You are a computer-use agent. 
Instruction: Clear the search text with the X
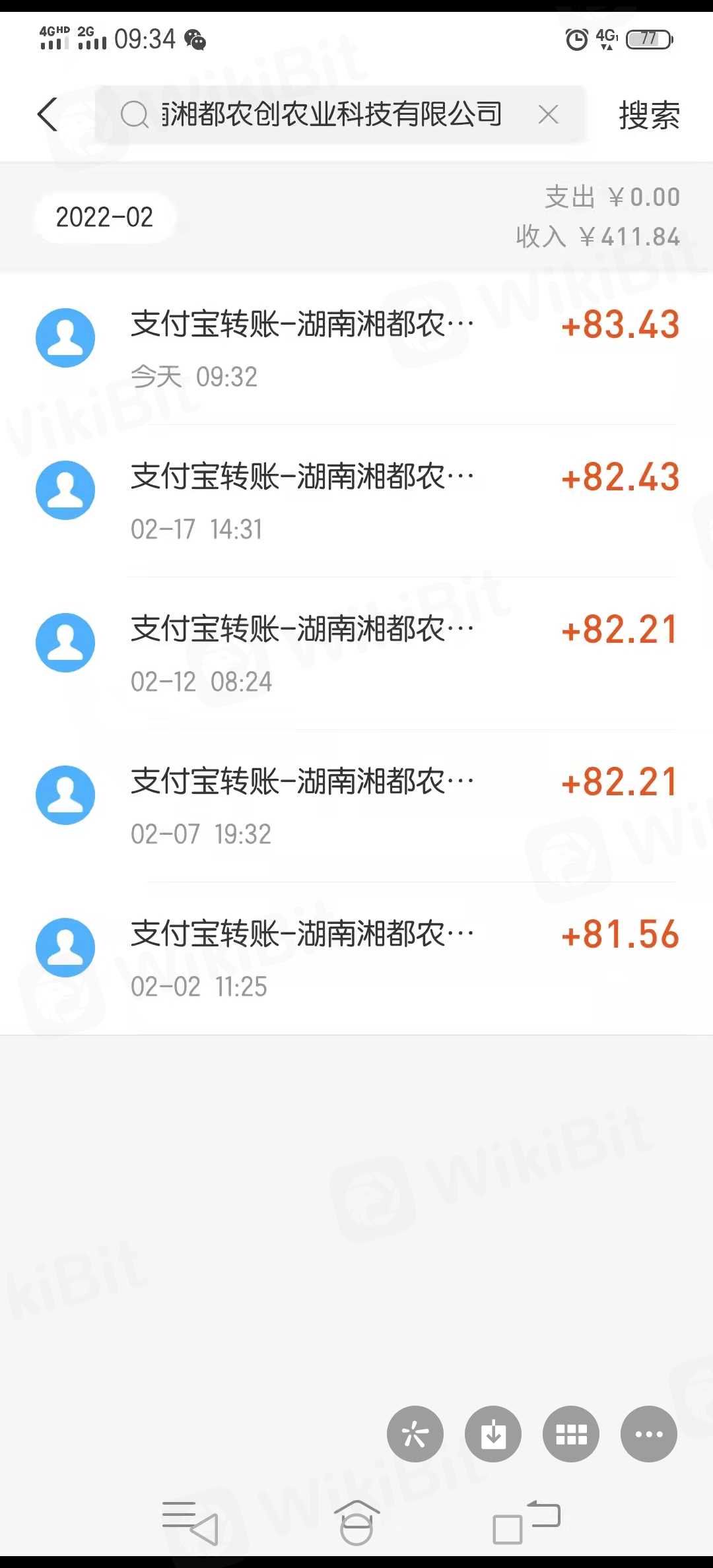click(x=548, y=115)
